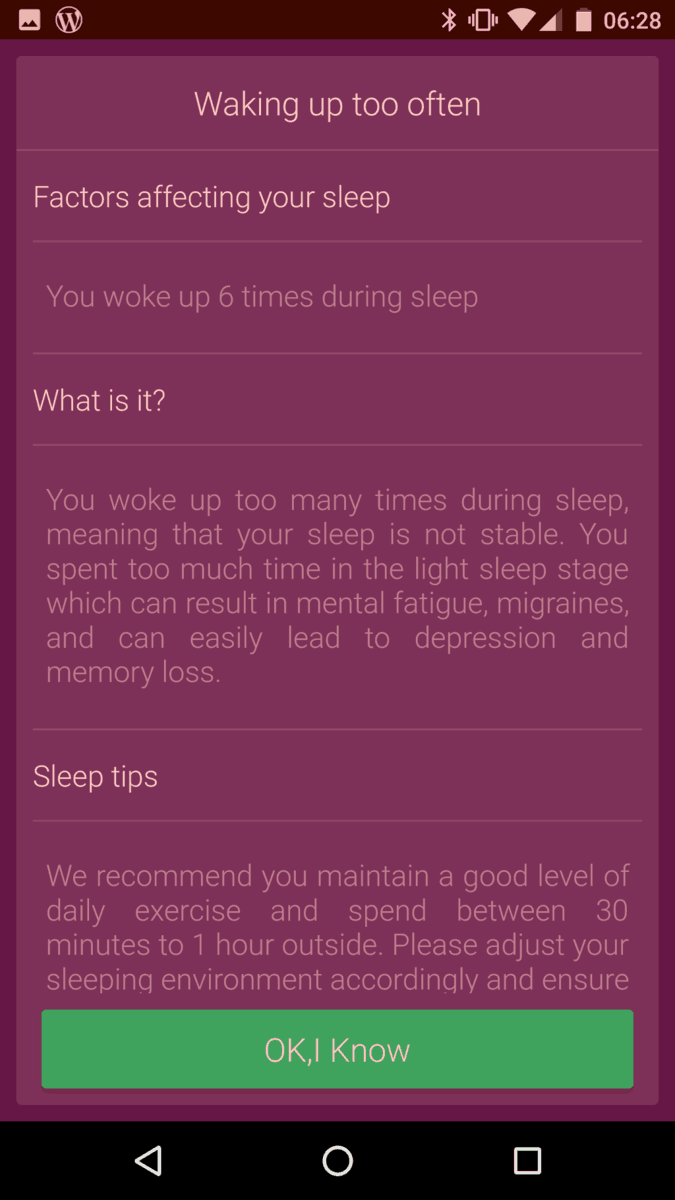Return to the home screen
The width and height of the screenshot is (675, 1200).
(x=338, y=1160)
